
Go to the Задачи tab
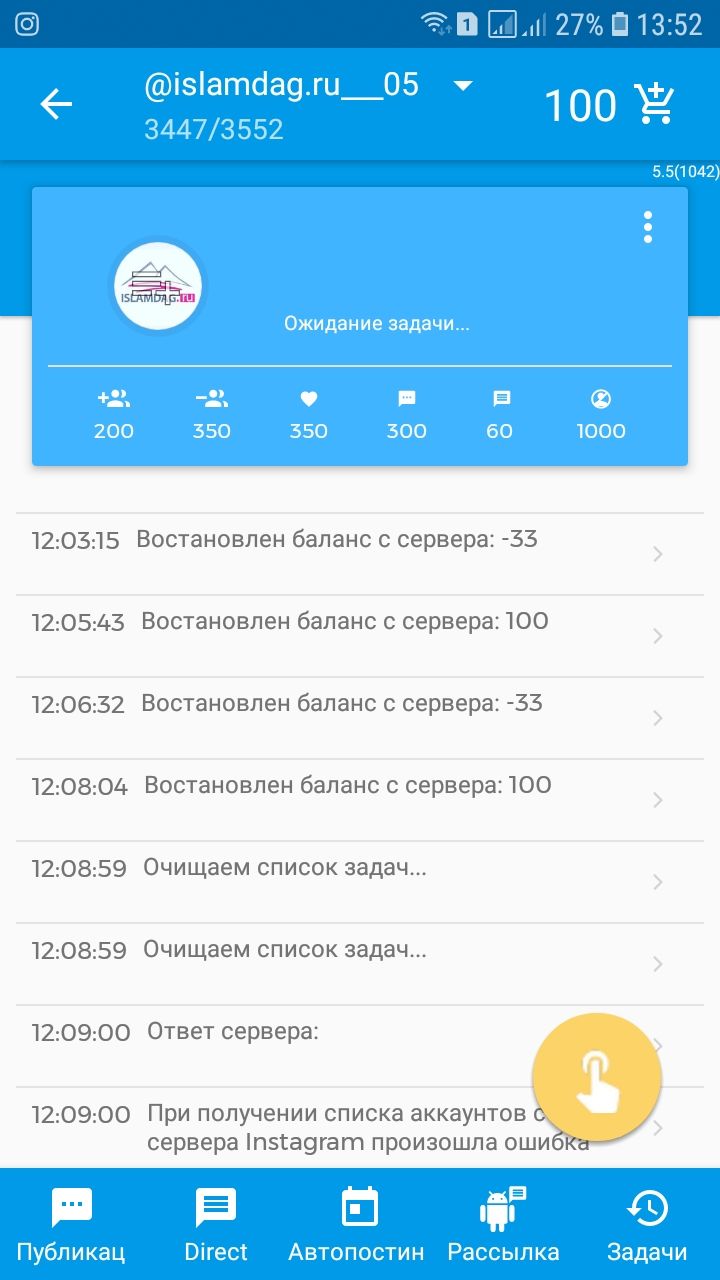click(647, 1224)
